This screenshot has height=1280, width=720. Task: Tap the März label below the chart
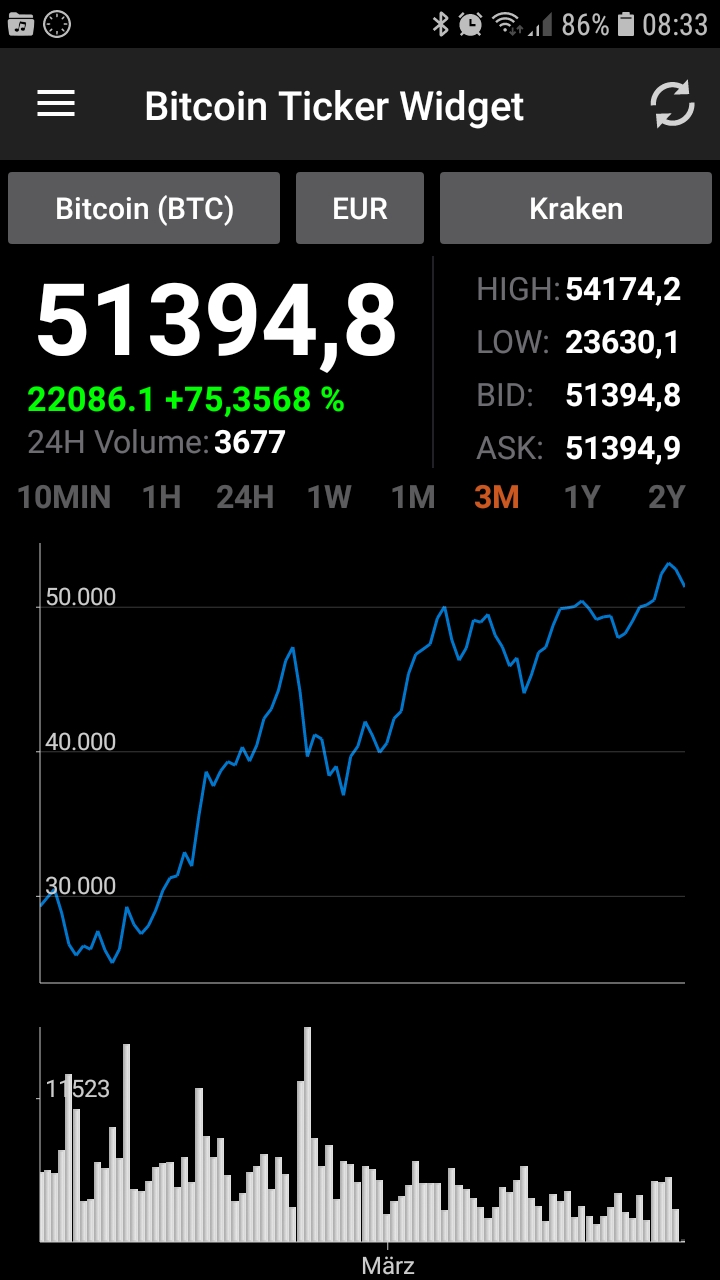pyautogui.click(x=390, y=1263)
